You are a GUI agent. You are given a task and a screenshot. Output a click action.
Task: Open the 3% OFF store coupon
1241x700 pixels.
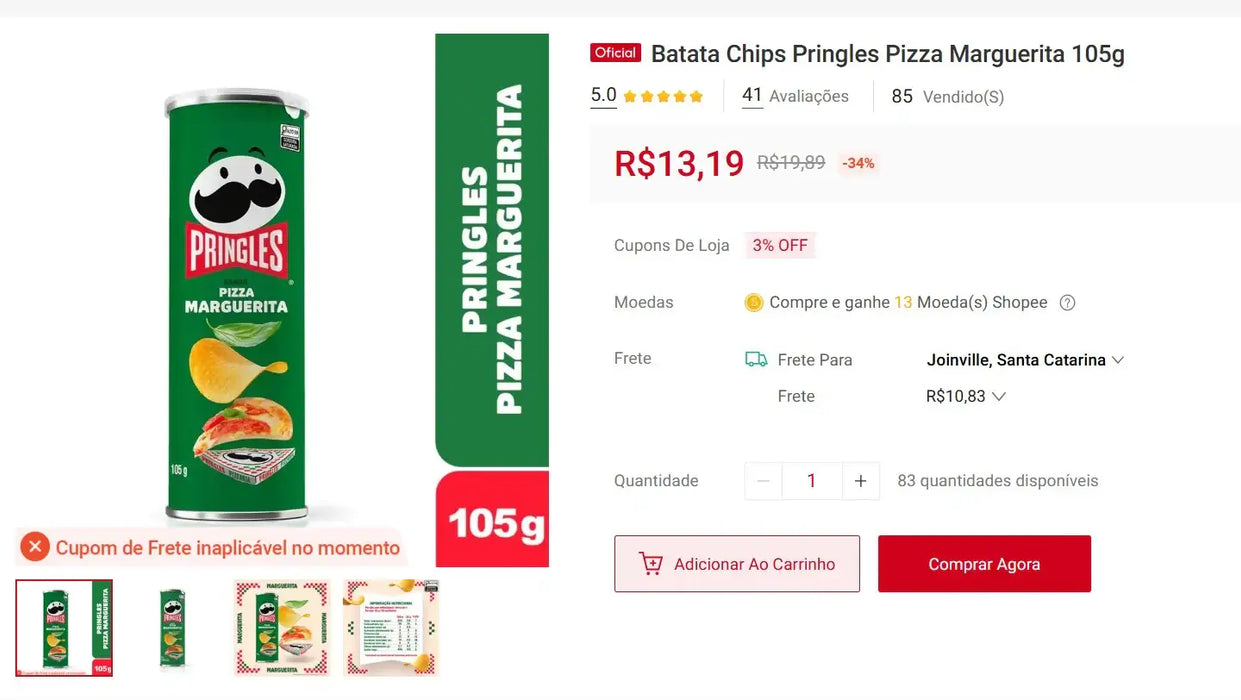780,245
